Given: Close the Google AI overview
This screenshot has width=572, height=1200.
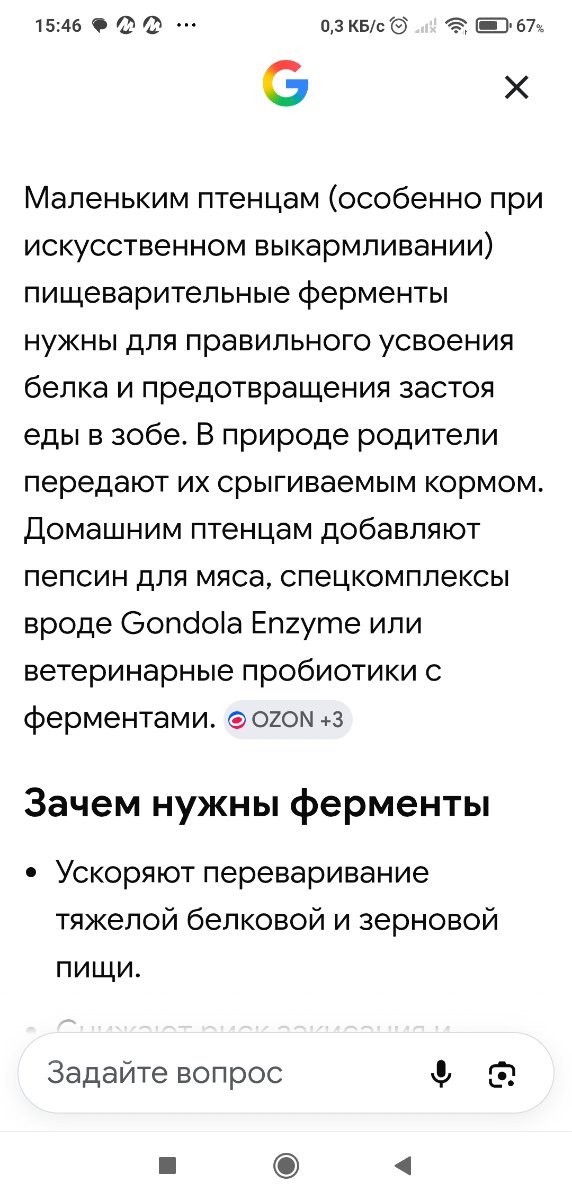Looking at the screenshot, I should [x=516, y=87].
